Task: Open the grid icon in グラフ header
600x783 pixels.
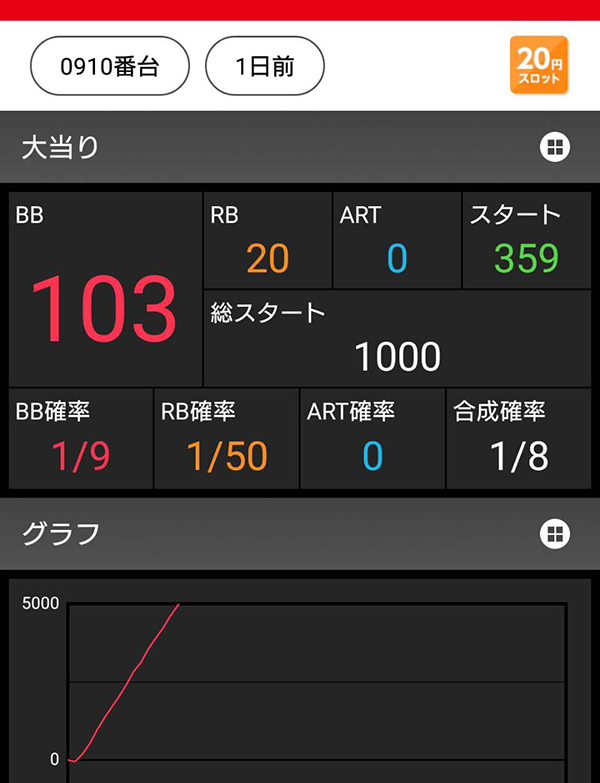Action: point(555,533)
